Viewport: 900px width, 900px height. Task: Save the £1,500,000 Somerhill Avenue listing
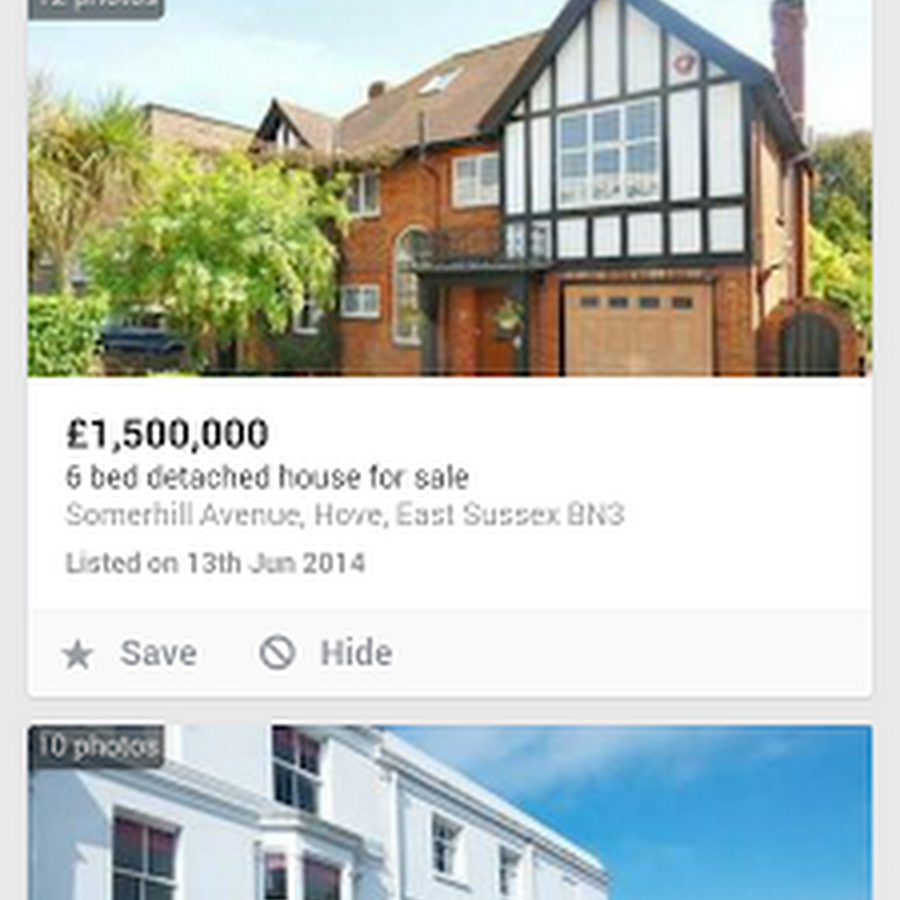click(130, 654)
